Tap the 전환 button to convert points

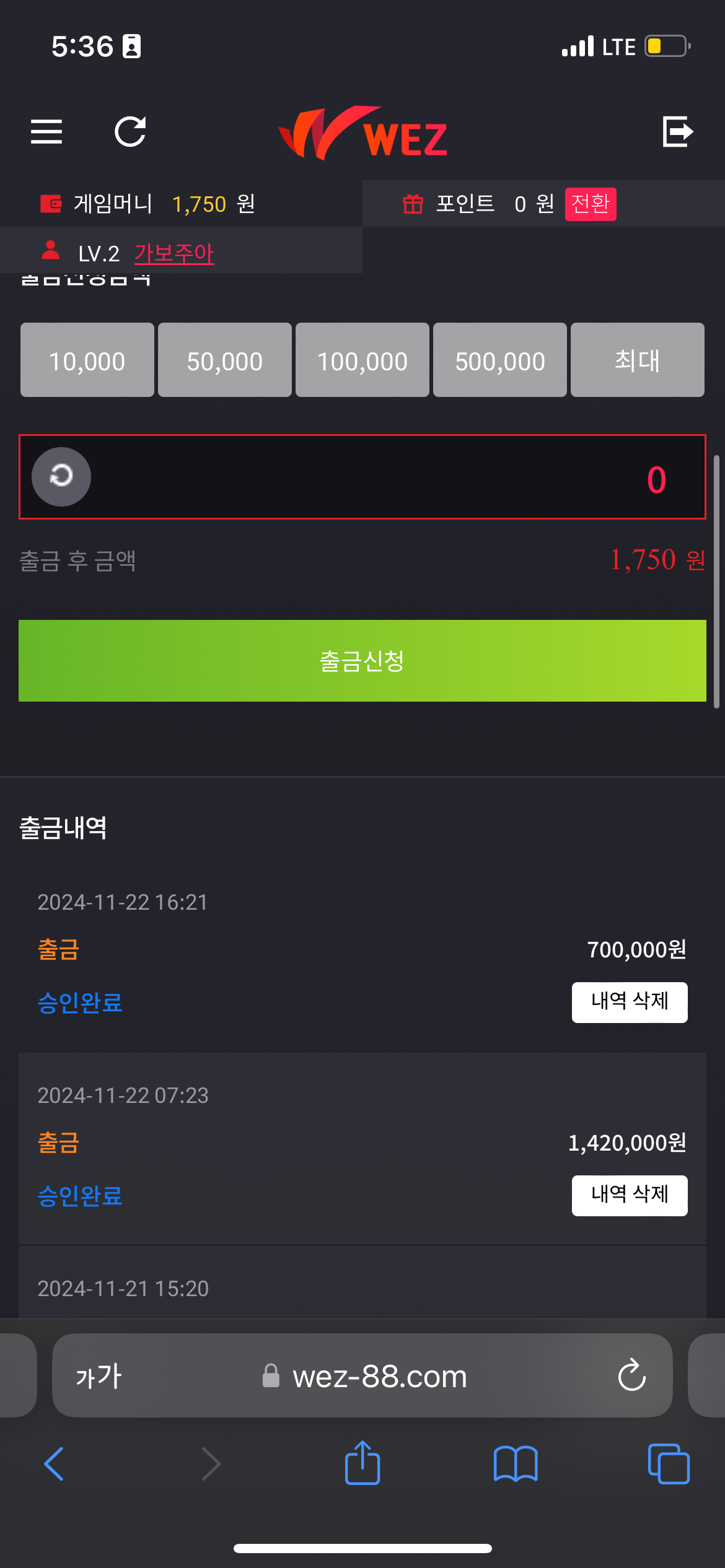coord(591,204)
